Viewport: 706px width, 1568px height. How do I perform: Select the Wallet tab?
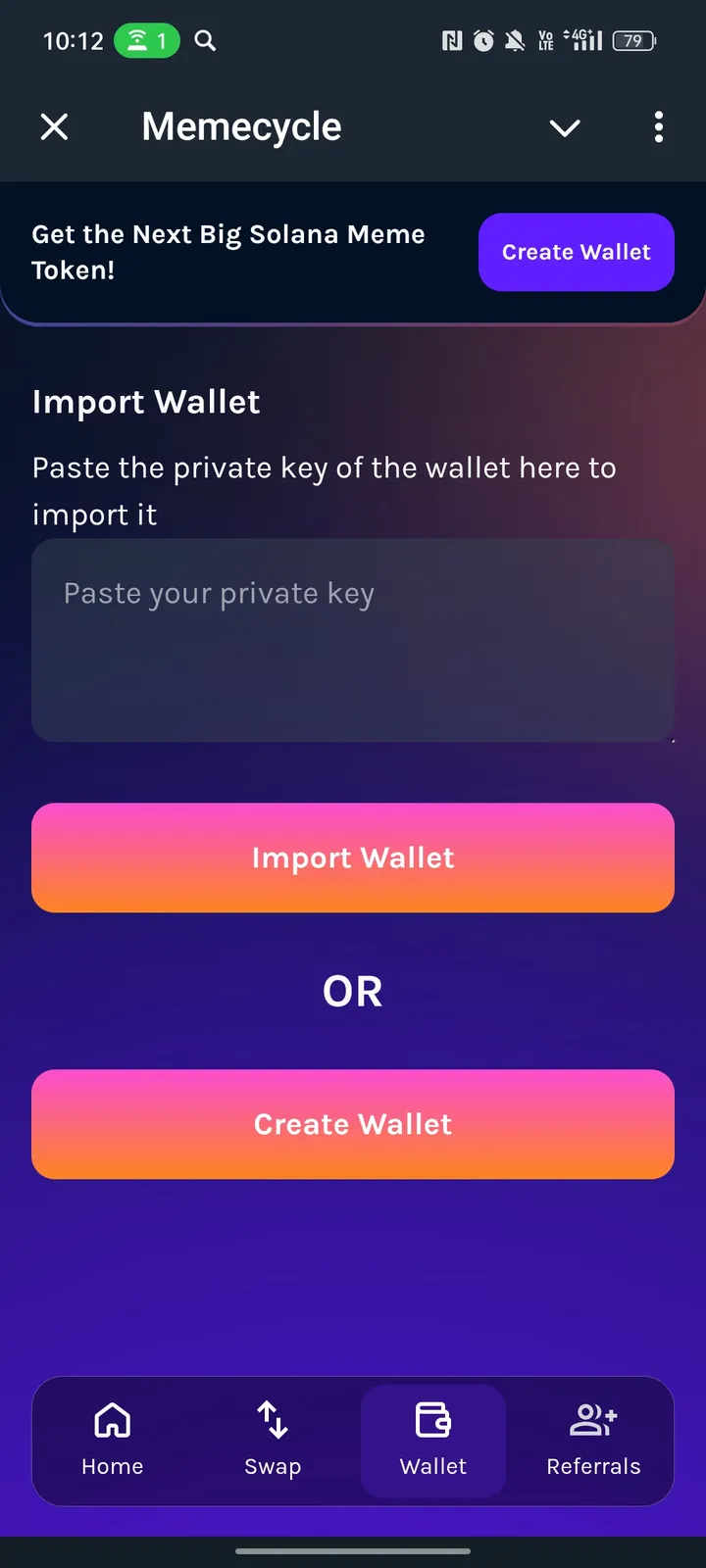(x=433, y=1439)
